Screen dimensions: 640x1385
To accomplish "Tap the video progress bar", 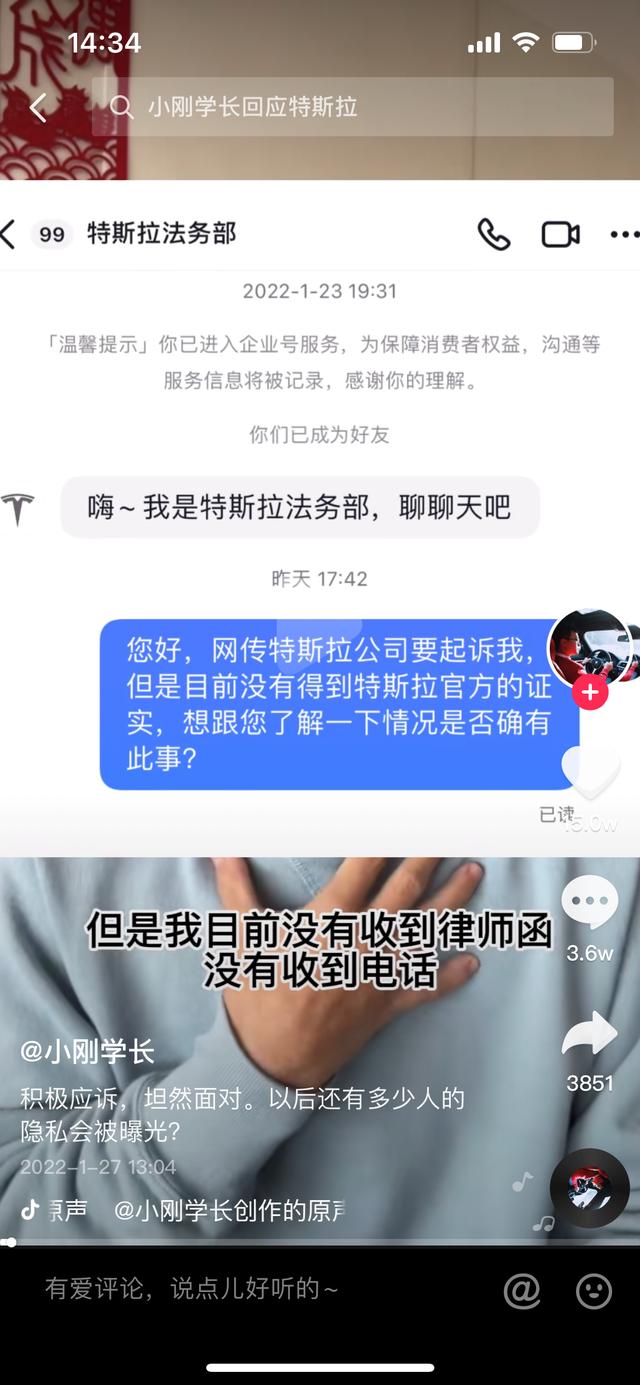I will (x=320, y=1243).
